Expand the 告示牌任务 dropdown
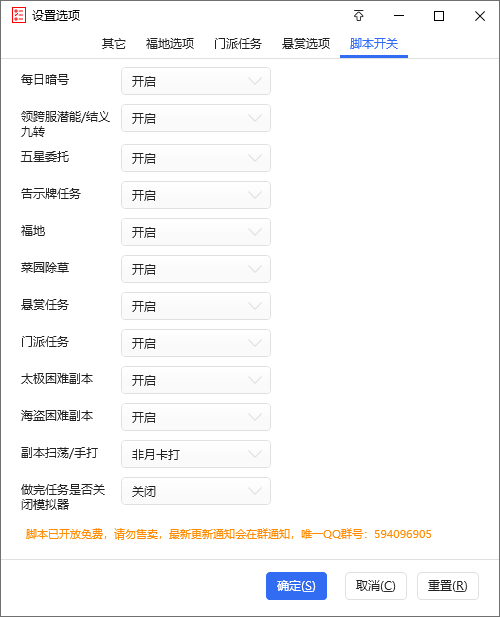Viewport: 500px width, 617px height. coord(196,195)
